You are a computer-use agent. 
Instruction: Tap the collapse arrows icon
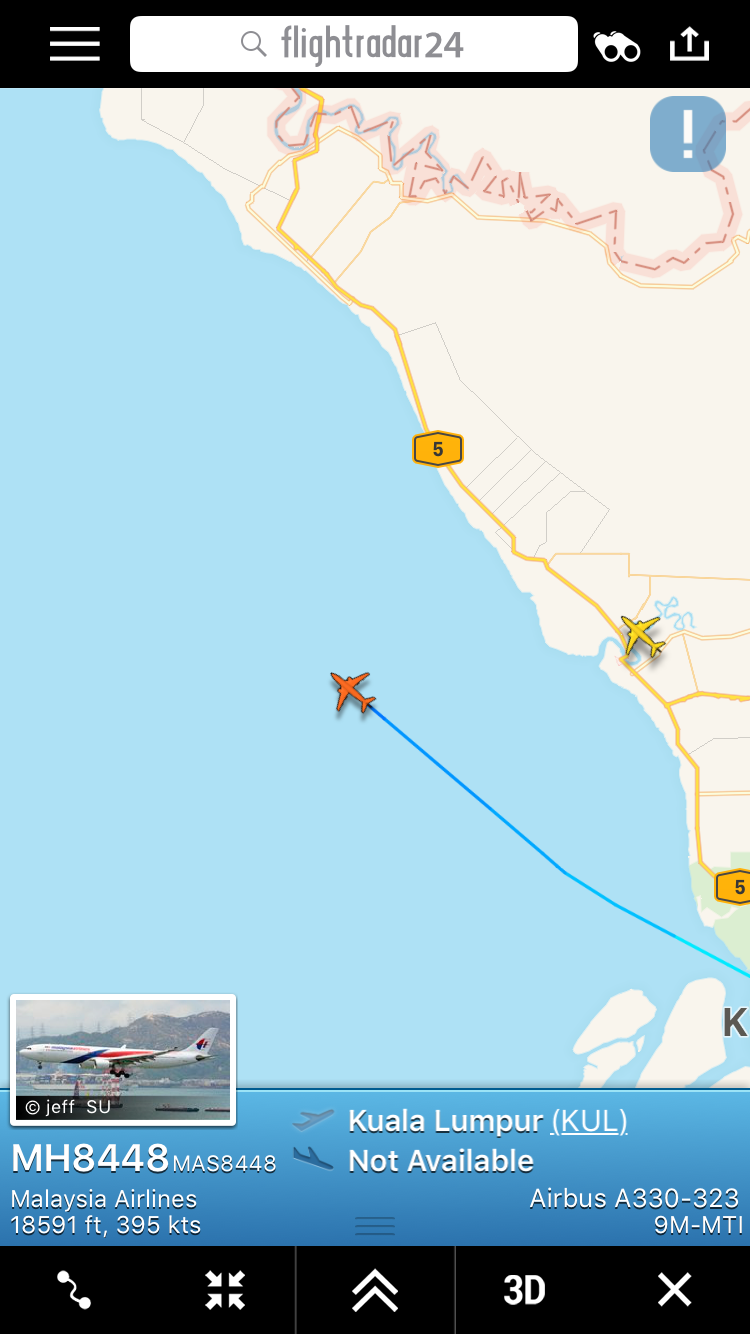tap(225, 1290)
